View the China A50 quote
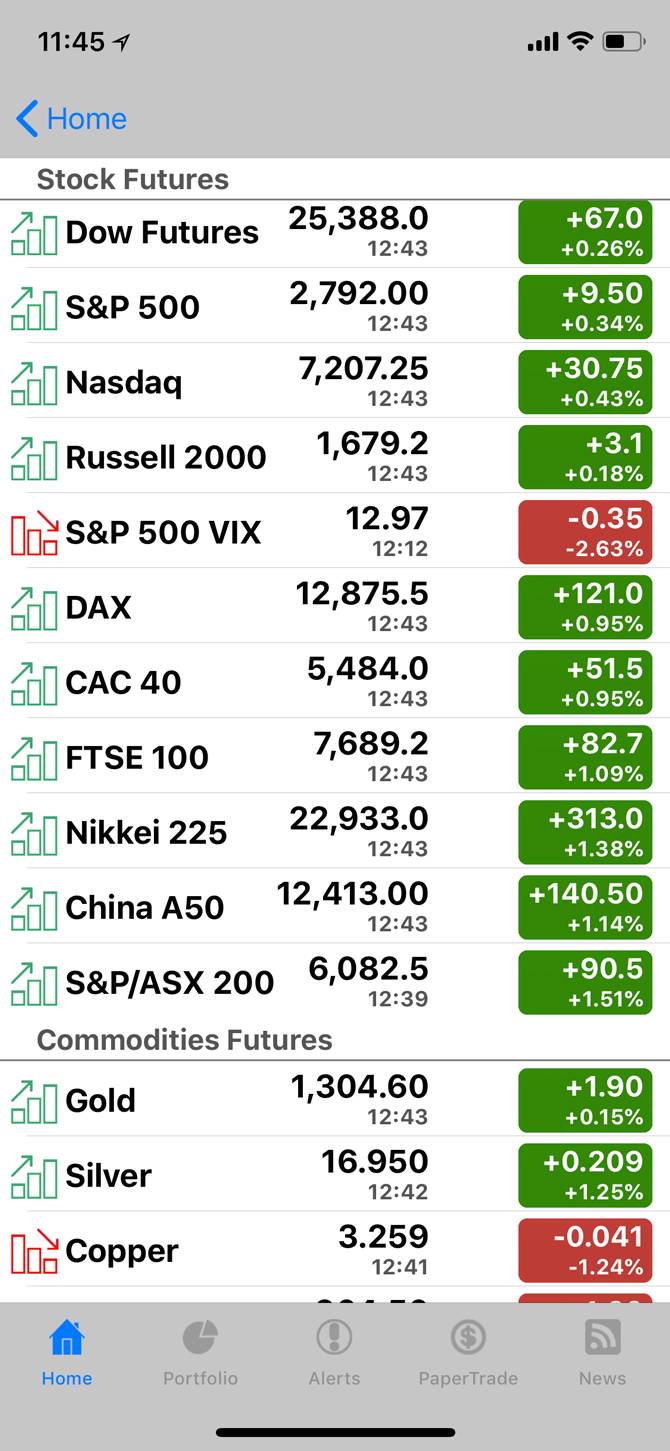This screenshot has width=670, height=1451. [x=145, y=907]
